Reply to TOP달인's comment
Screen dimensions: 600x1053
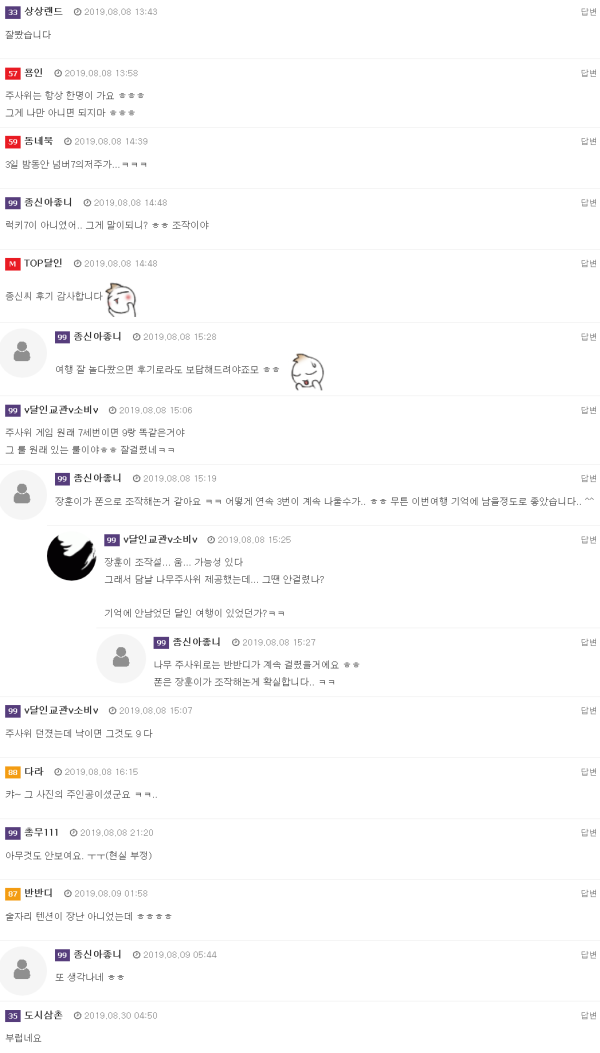coord(588,264)
